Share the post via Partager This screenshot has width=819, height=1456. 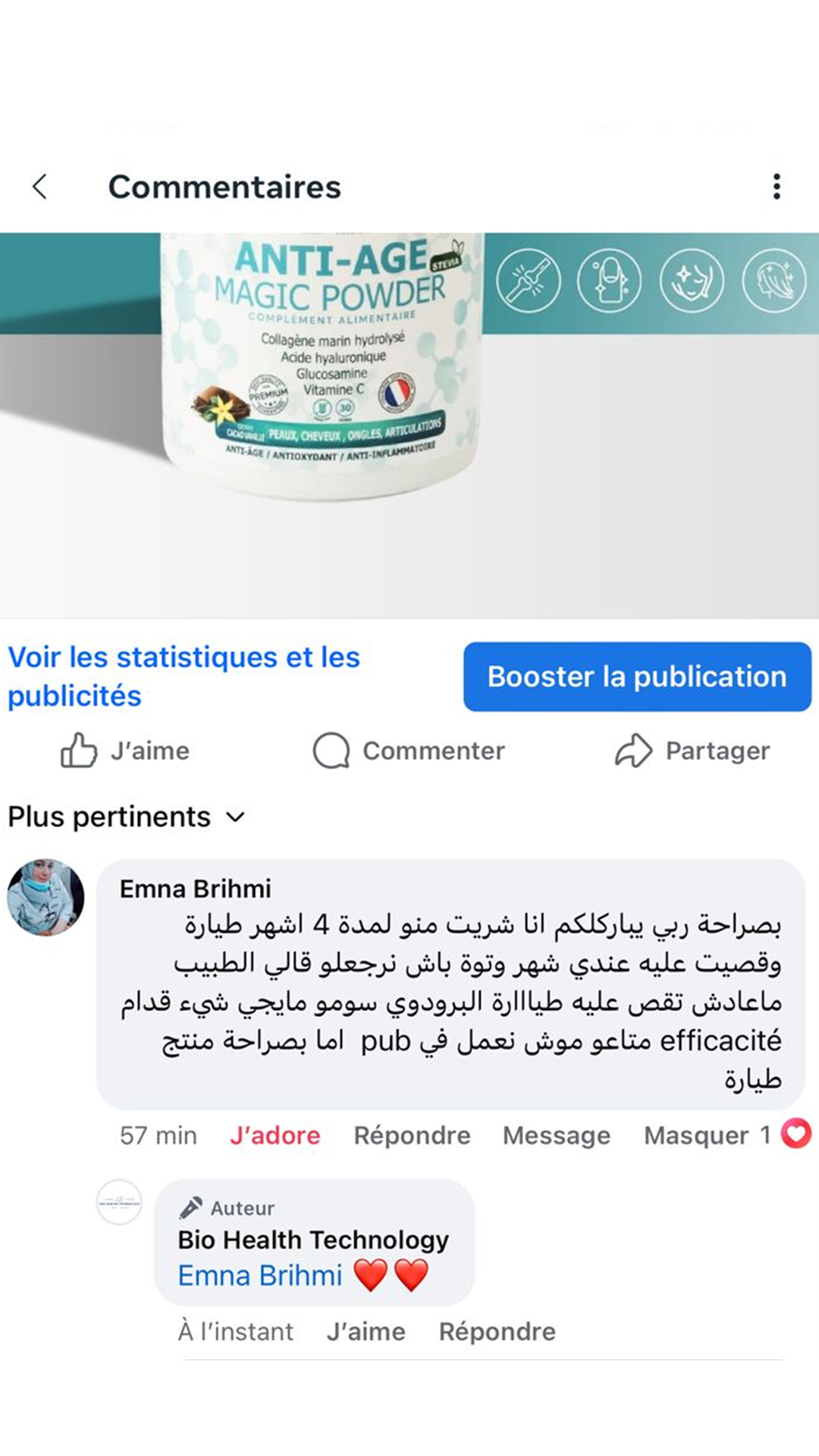(x=692, y=751)
